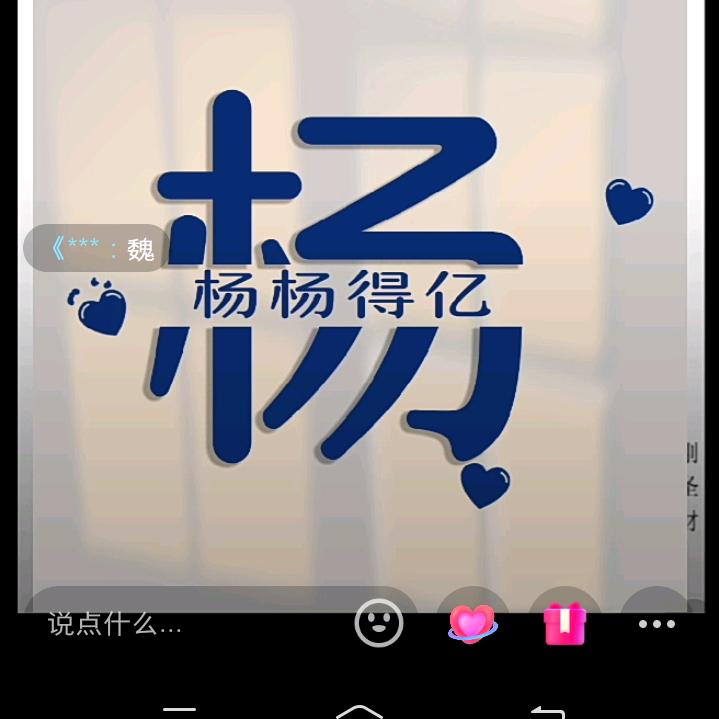Tap the system home button
This screenshot has width=719, height=719.
359,710
